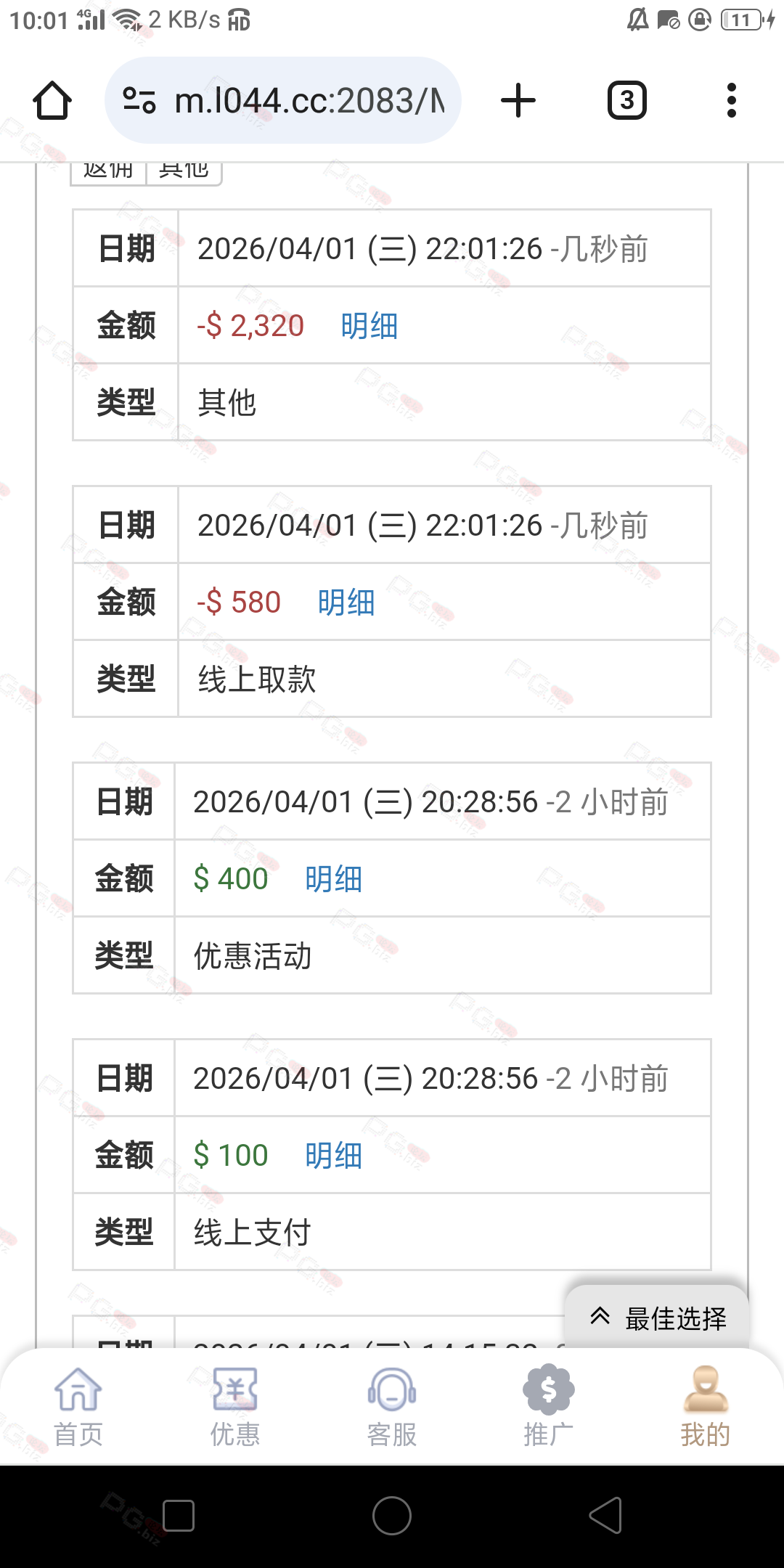
Task: Open a new browser tab
Action: [518, 100]
